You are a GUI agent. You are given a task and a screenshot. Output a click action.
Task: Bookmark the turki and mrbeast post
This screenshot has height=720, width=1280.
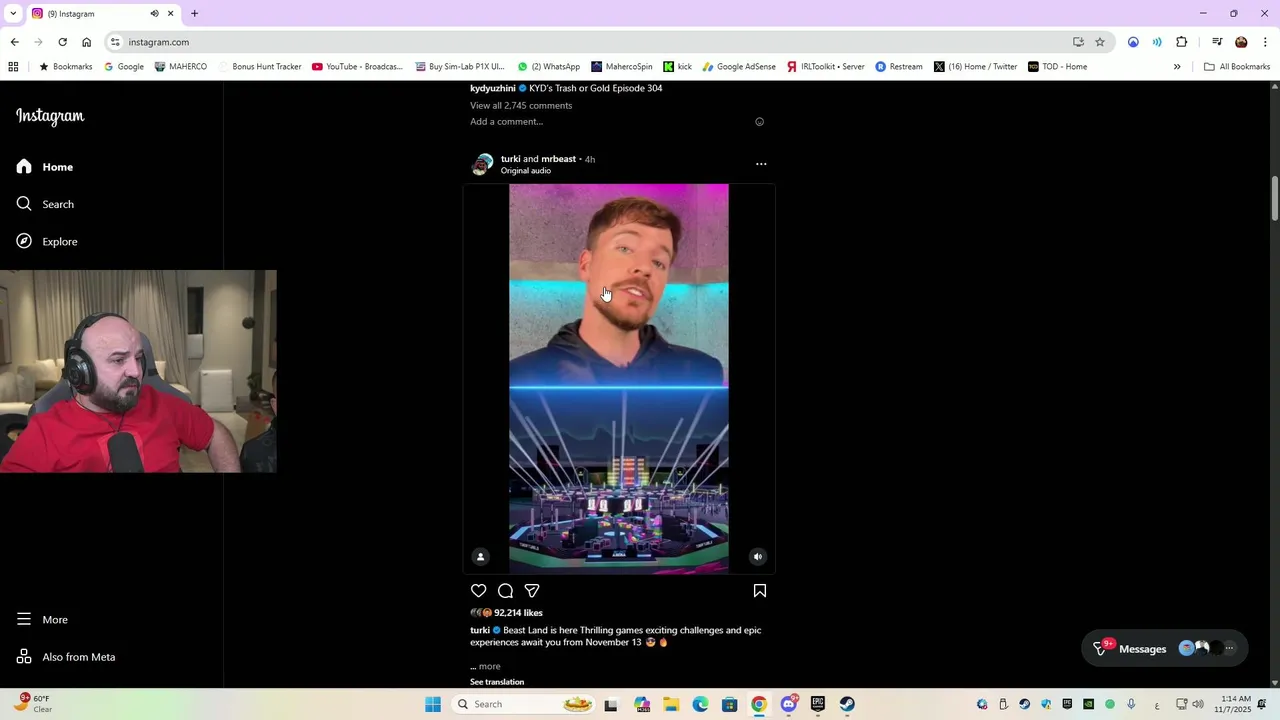760,591
